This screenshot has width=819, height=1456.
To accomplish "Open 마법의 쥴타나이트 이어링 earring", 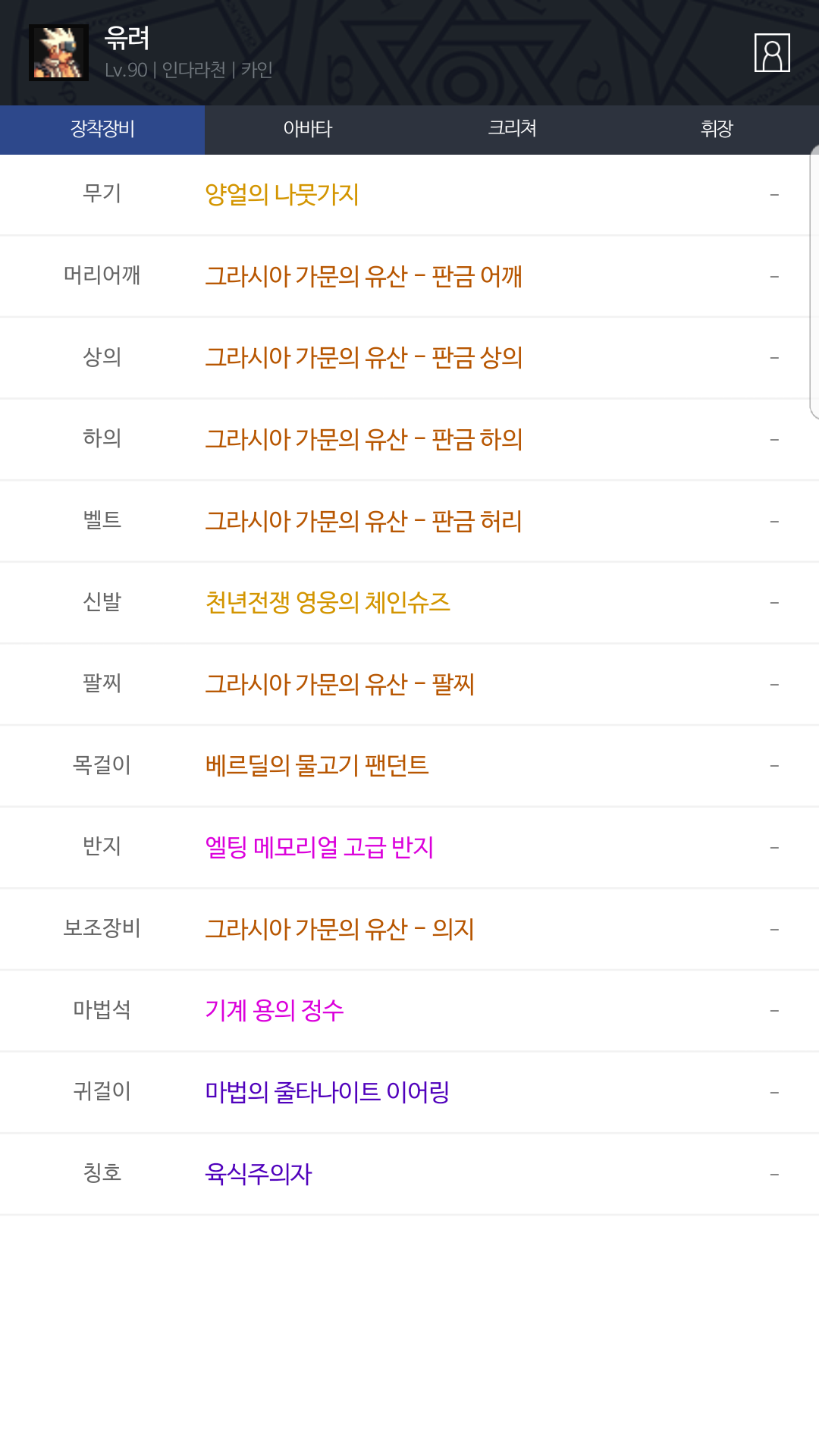I will (328, 1093).
